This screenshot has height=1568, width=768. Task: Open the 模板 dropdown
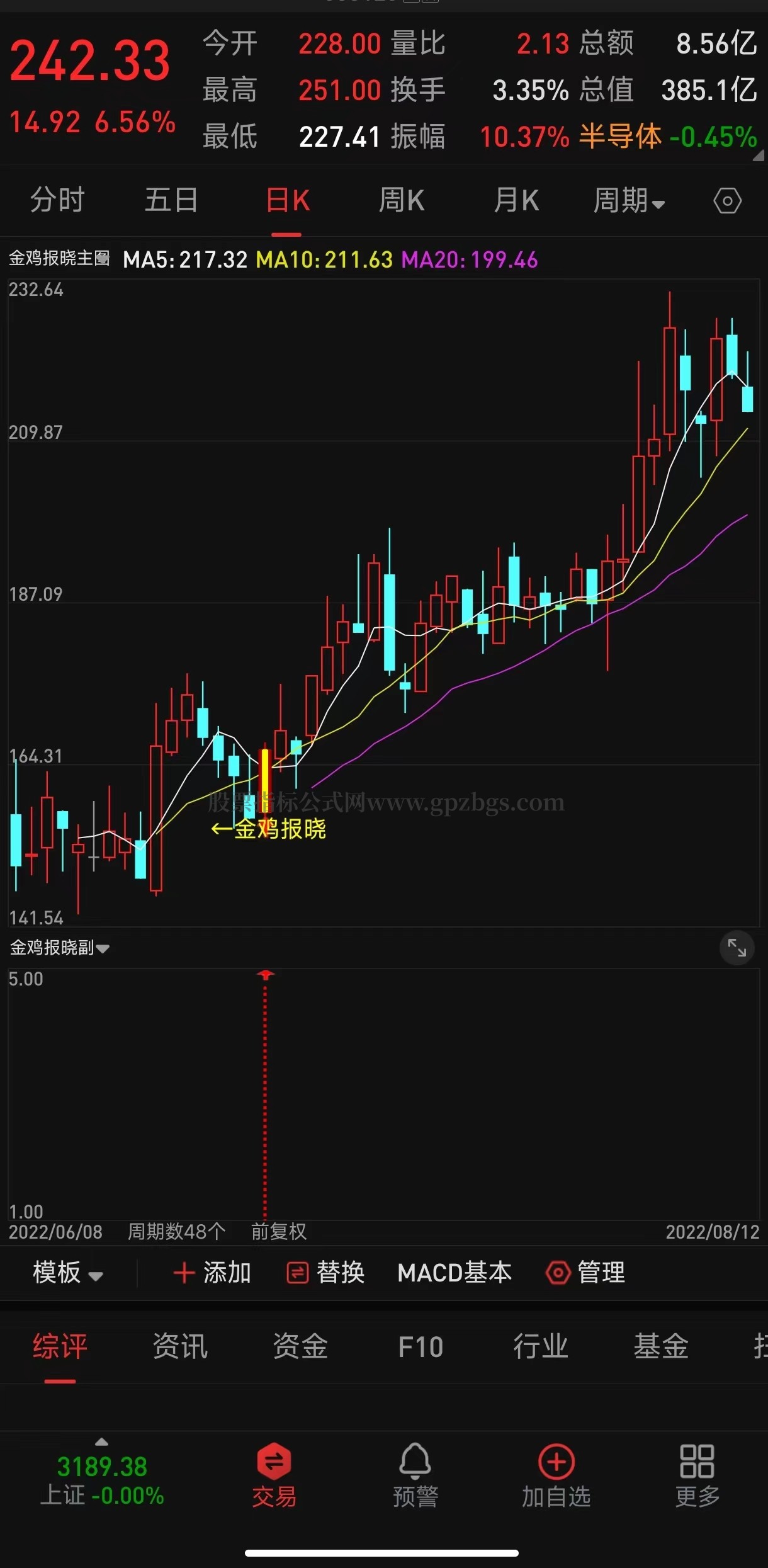pos(67,1272)
